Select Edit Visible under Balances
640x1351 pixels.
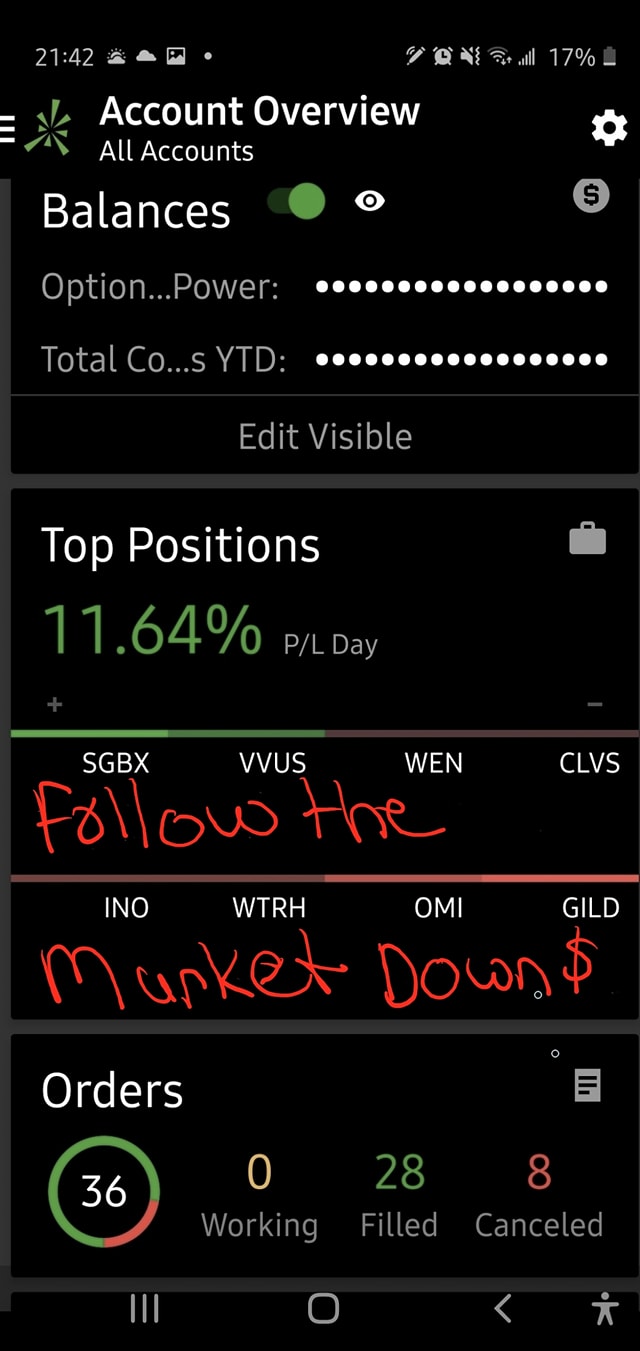tap(325, 436)
